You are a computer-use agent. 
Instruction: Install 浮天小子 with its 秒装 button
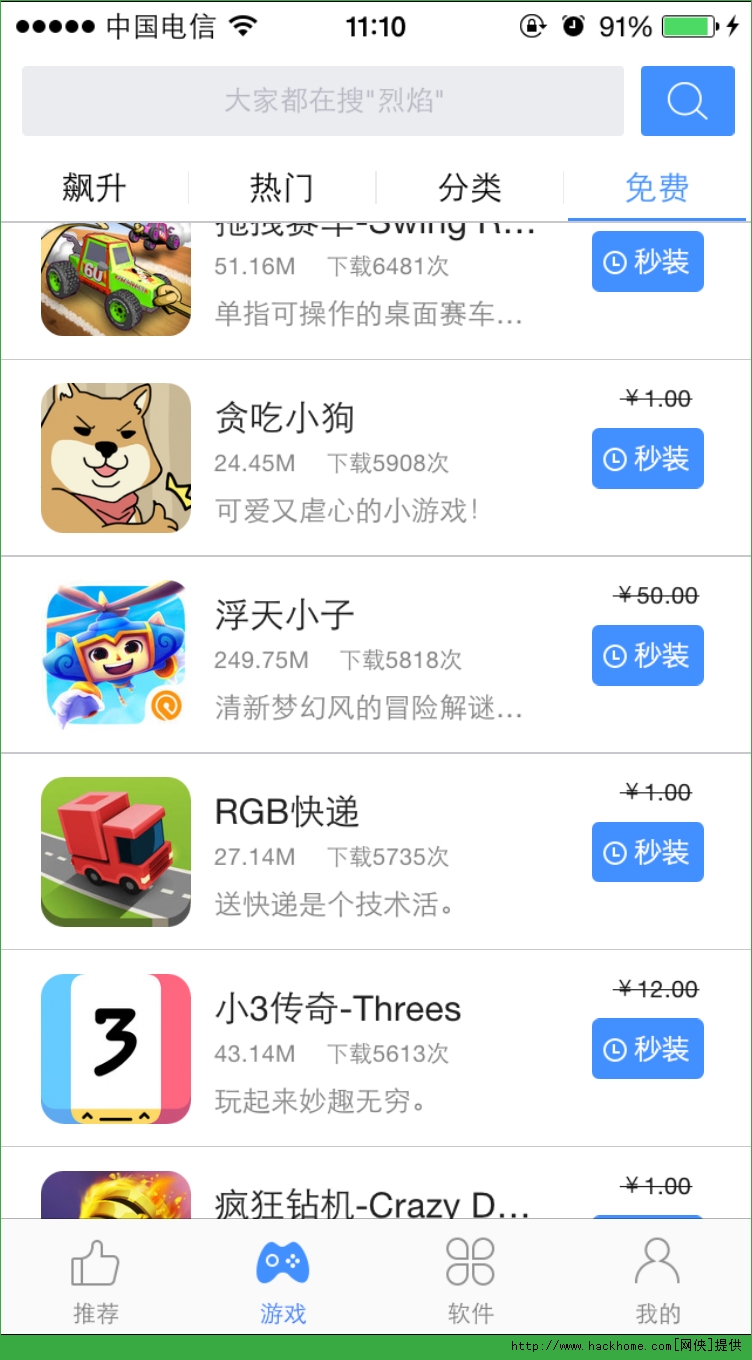[x=647, y=656]
